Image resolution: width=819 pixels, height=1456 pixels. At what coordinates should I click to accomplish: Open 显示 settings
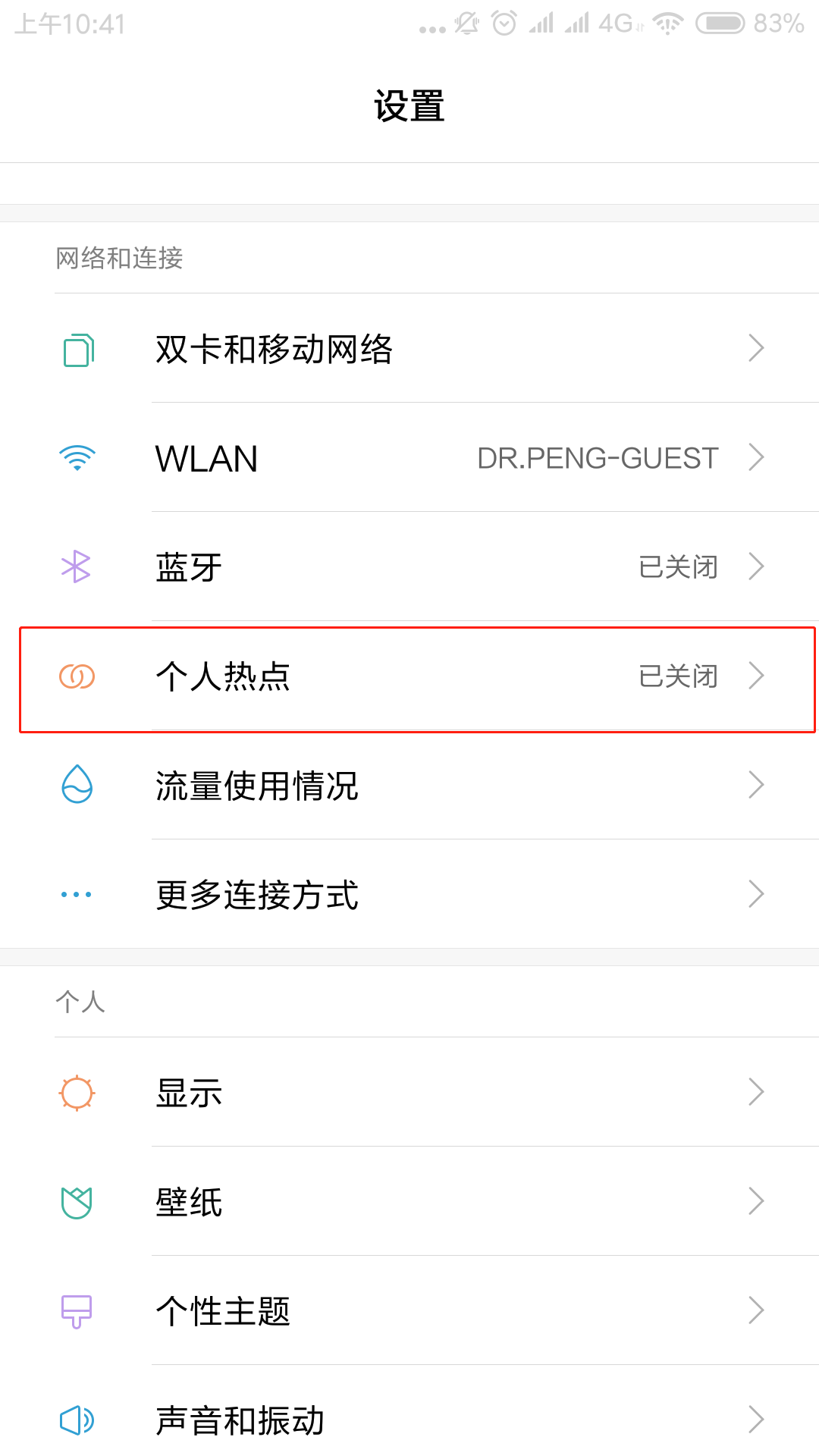[409, 1093]
